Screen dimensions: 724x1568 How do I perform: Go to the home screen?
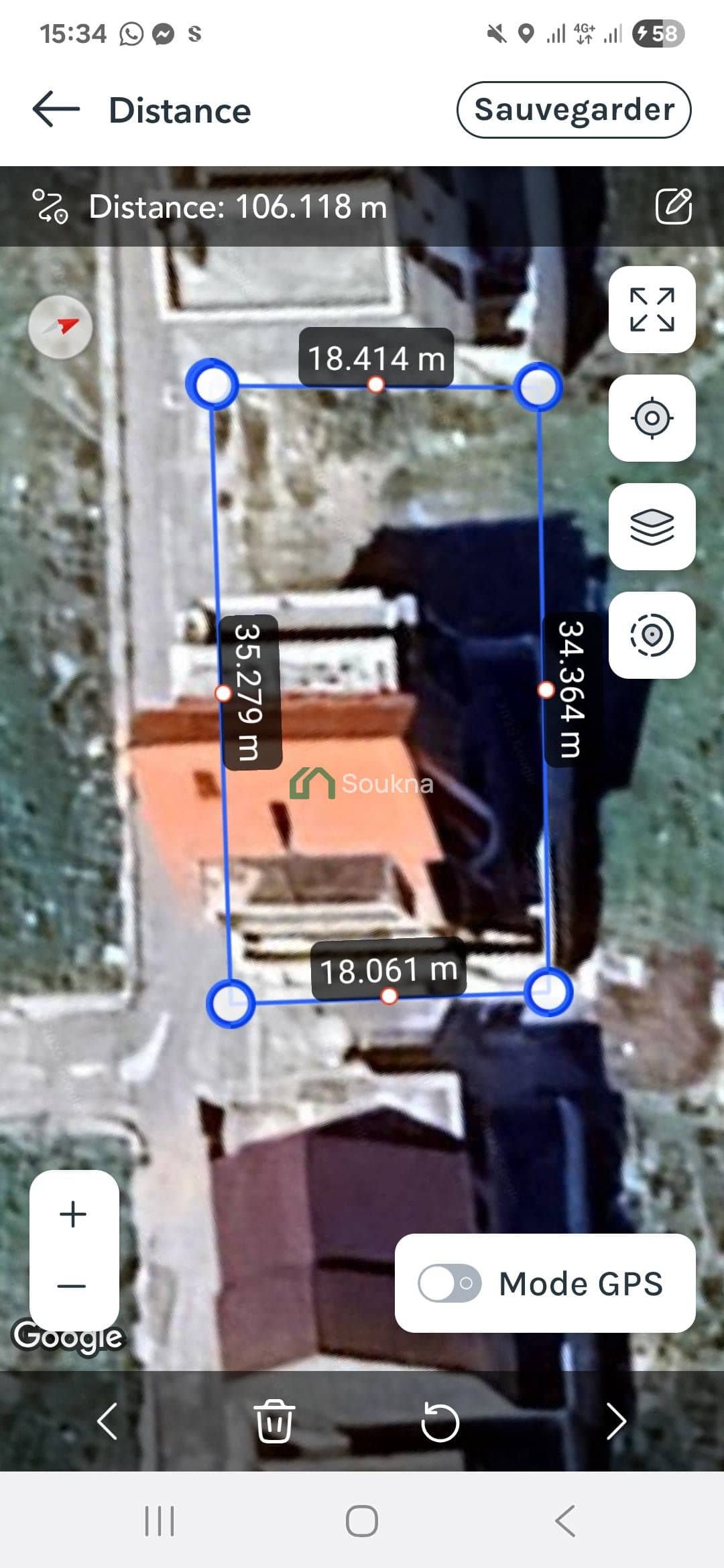tap(362, 1520)
